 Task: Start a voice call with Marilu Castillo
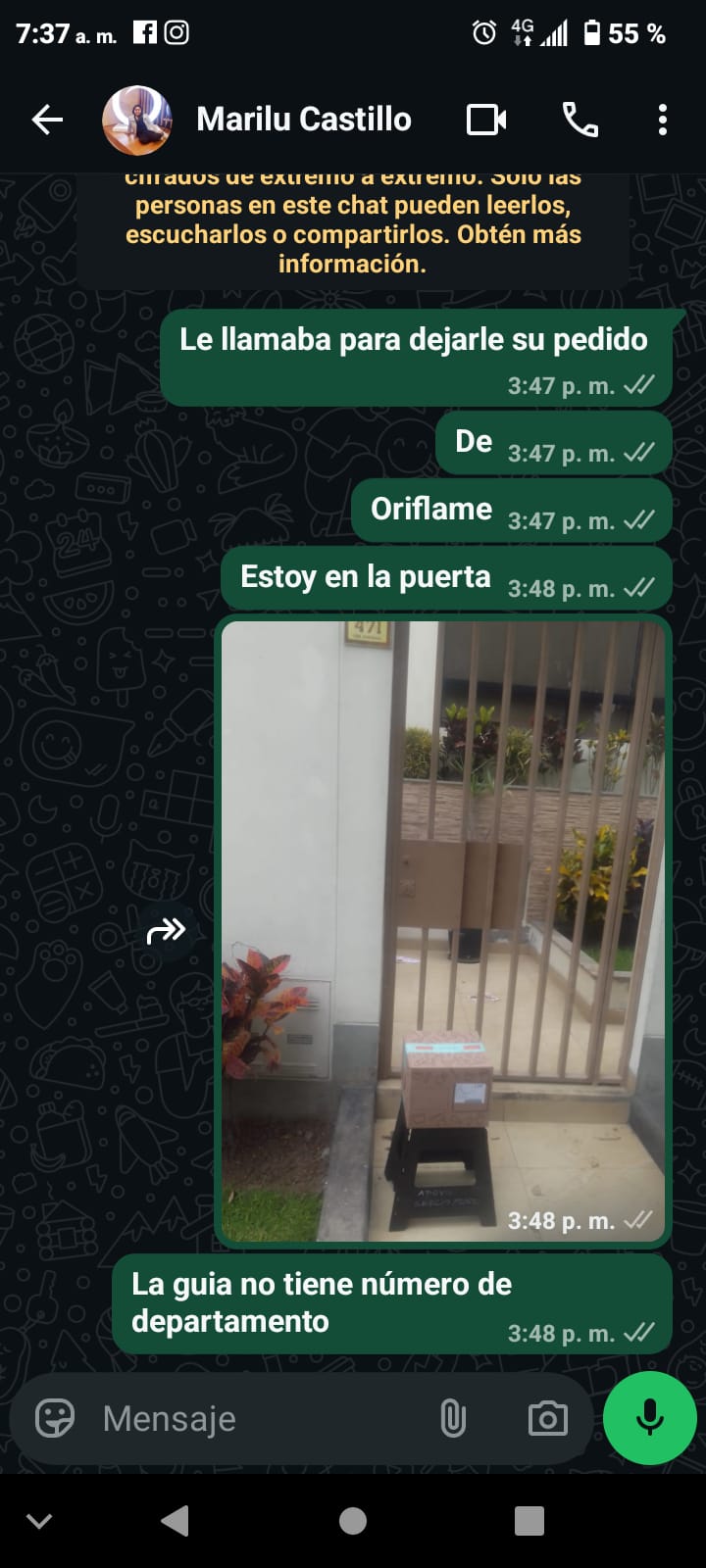[x=580, y=120]
